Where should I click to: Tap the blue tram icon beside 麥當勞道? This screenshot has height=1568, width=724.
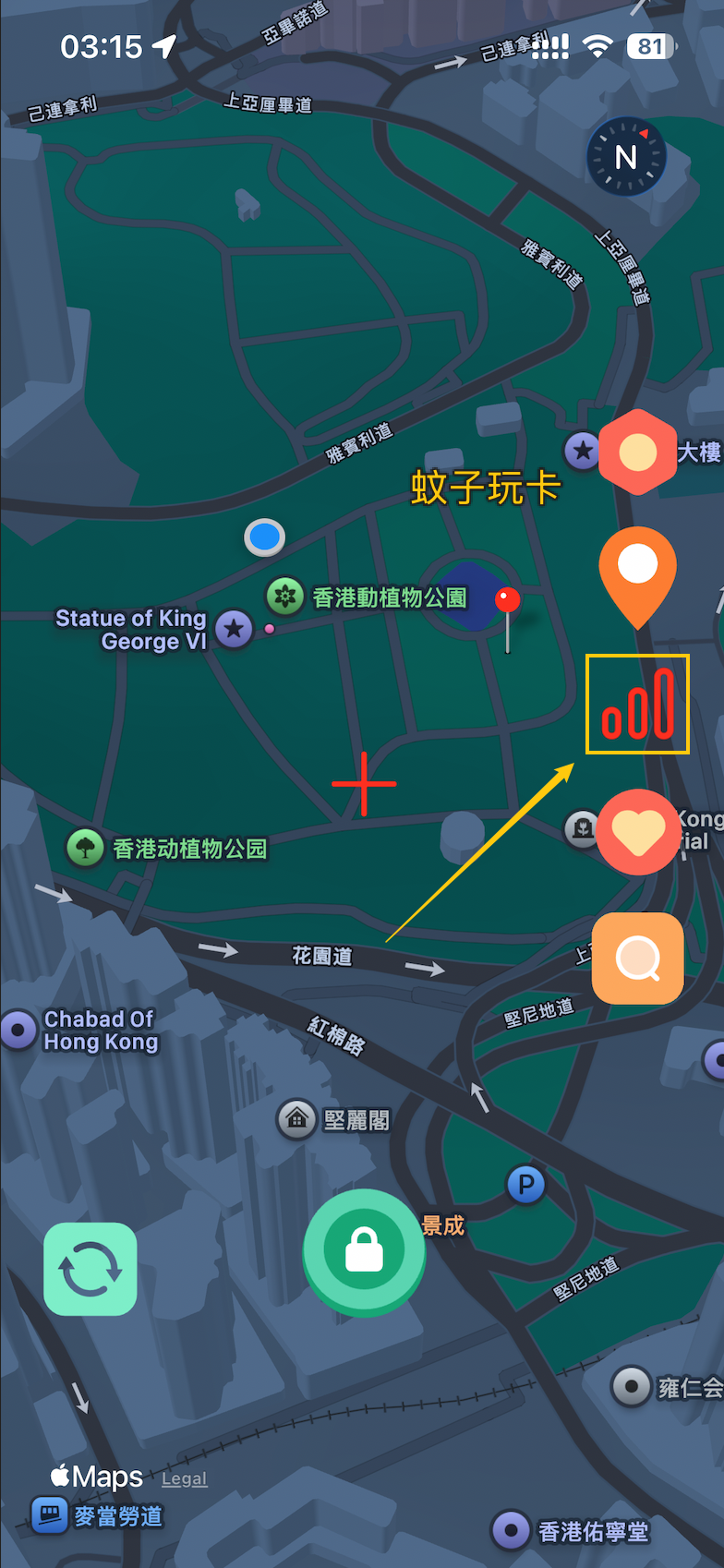coord(51,1516)
